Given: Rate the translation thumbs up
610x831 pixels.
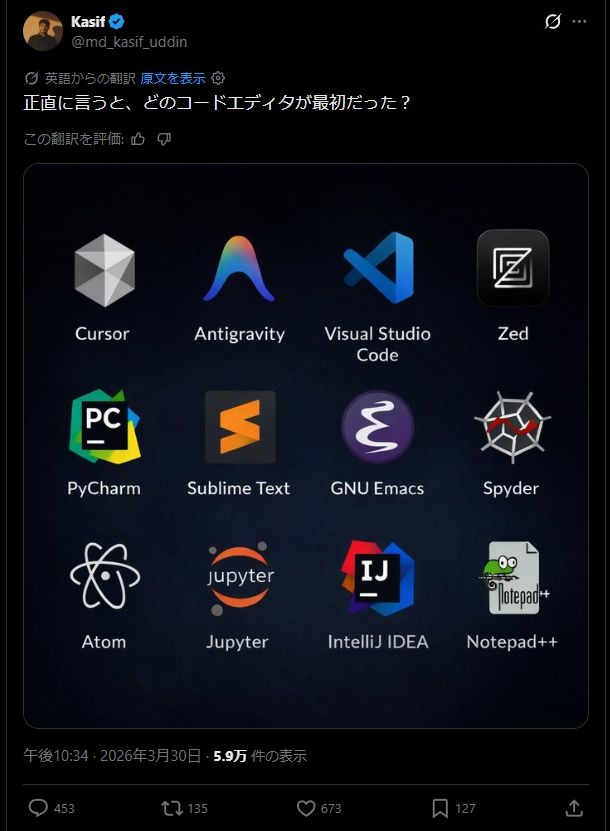Looking at the screenshot, I should [x=138, y=139].
